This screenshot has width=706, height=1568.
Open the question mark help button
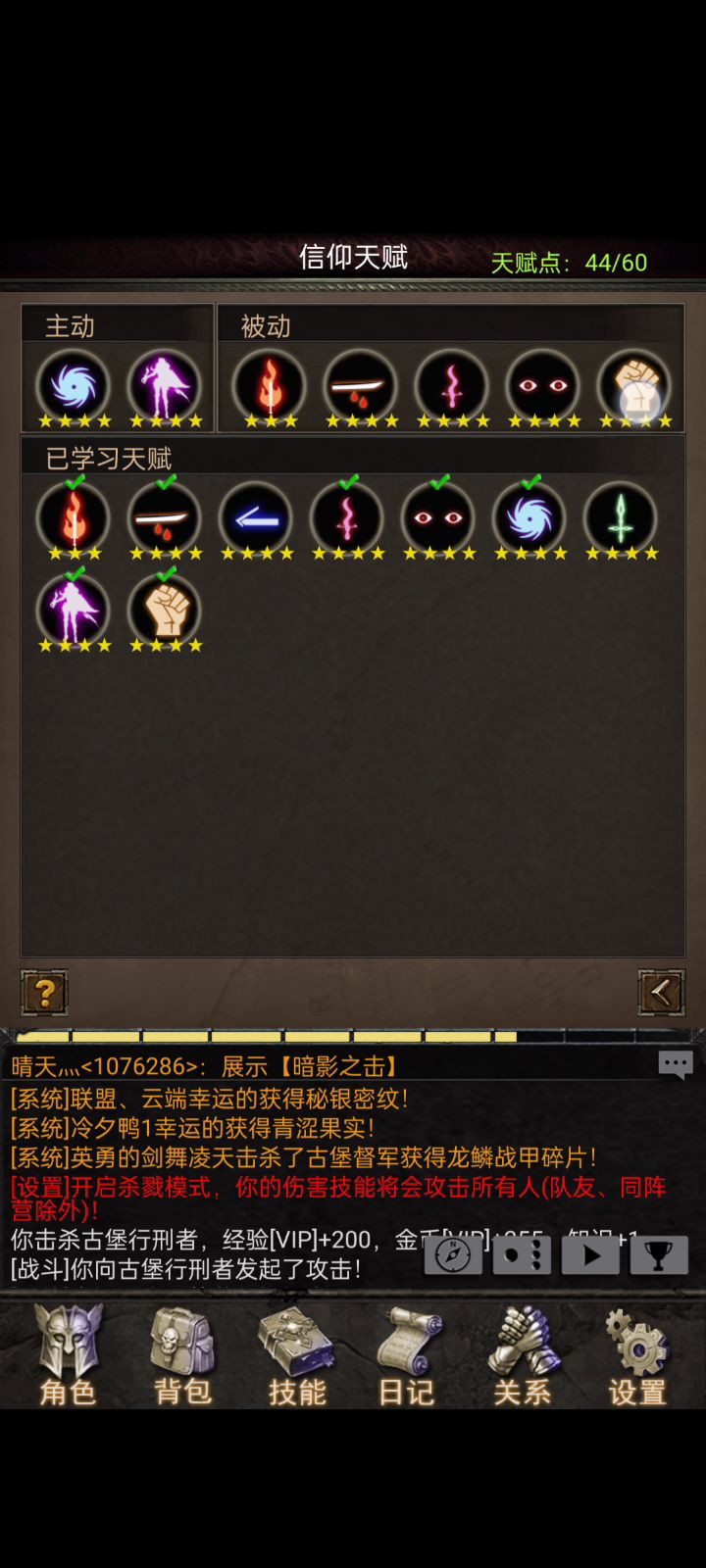(x=44, y=993)
